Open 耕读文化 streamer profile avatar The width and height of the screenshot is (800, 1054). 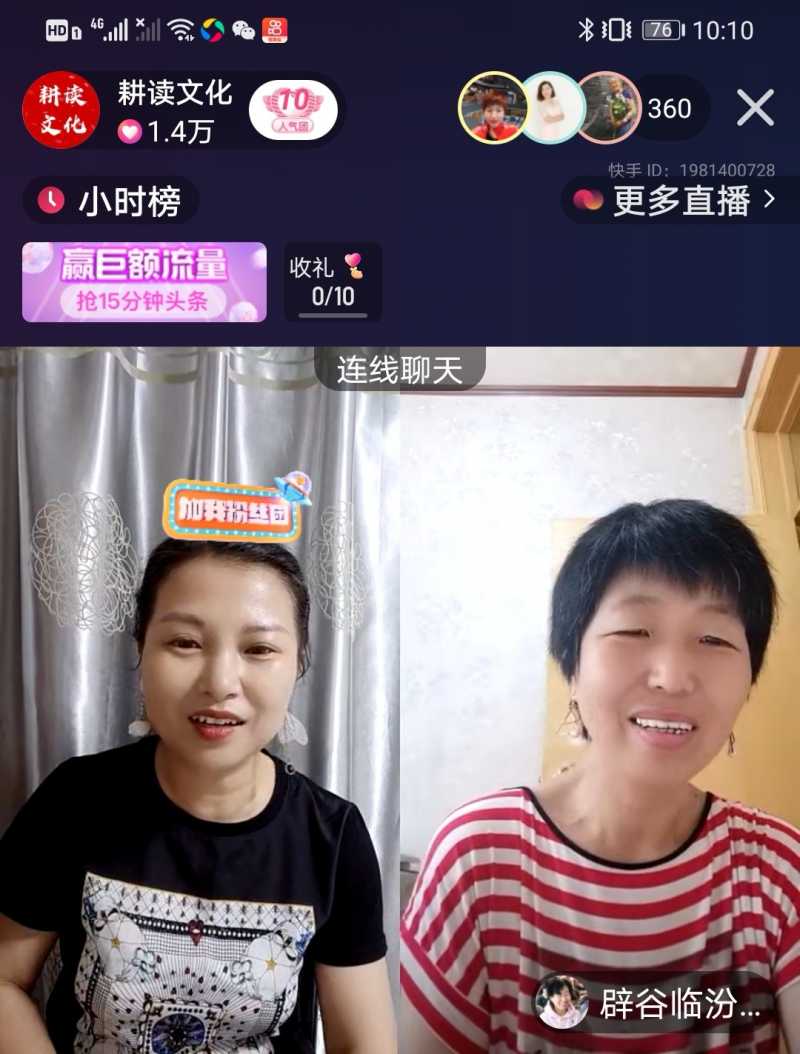(x=61, y=110)
